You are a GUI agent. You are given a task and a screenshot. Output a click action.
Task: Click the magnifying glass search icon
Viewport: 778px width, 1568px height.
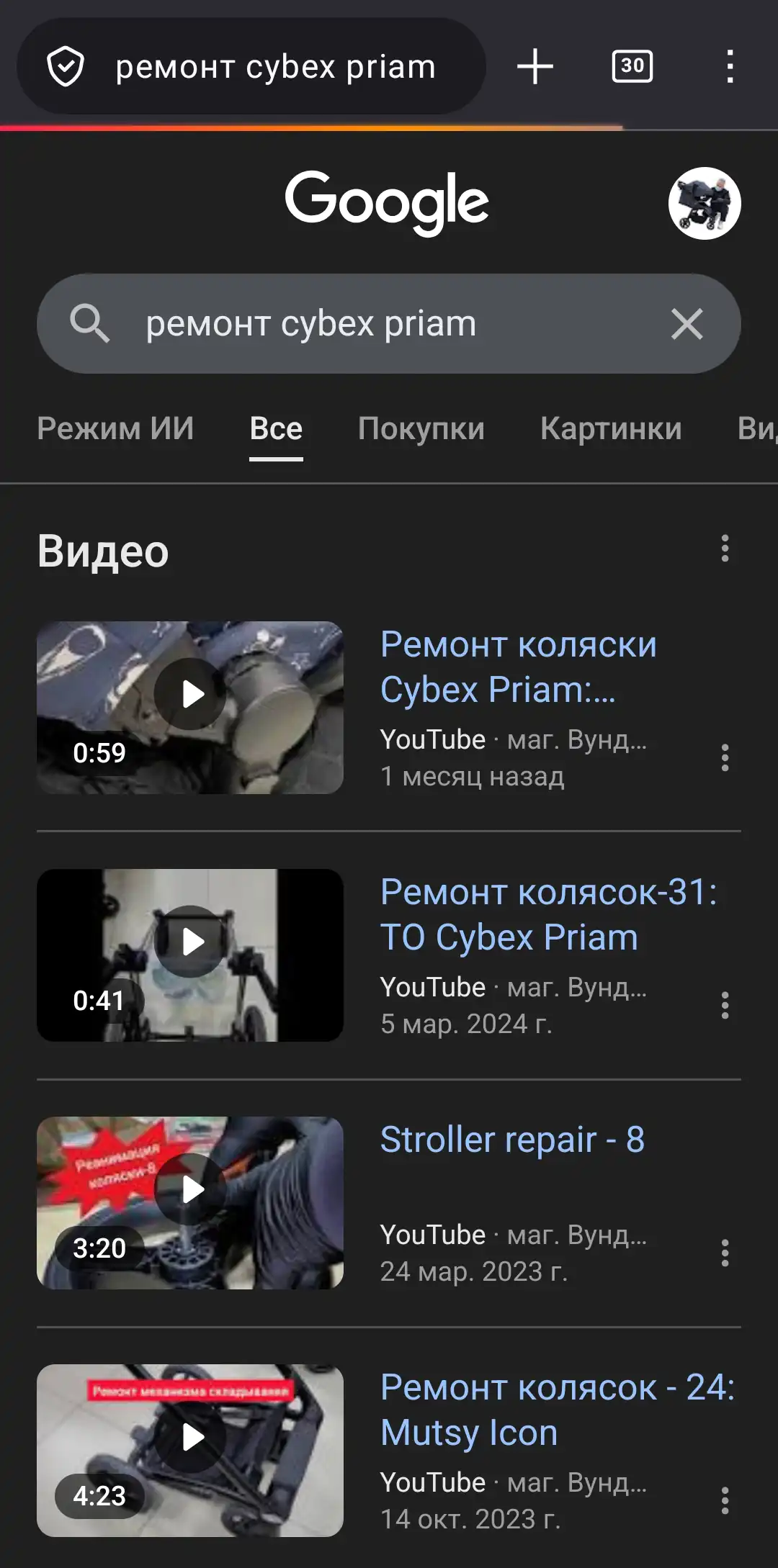click(91, 324)
